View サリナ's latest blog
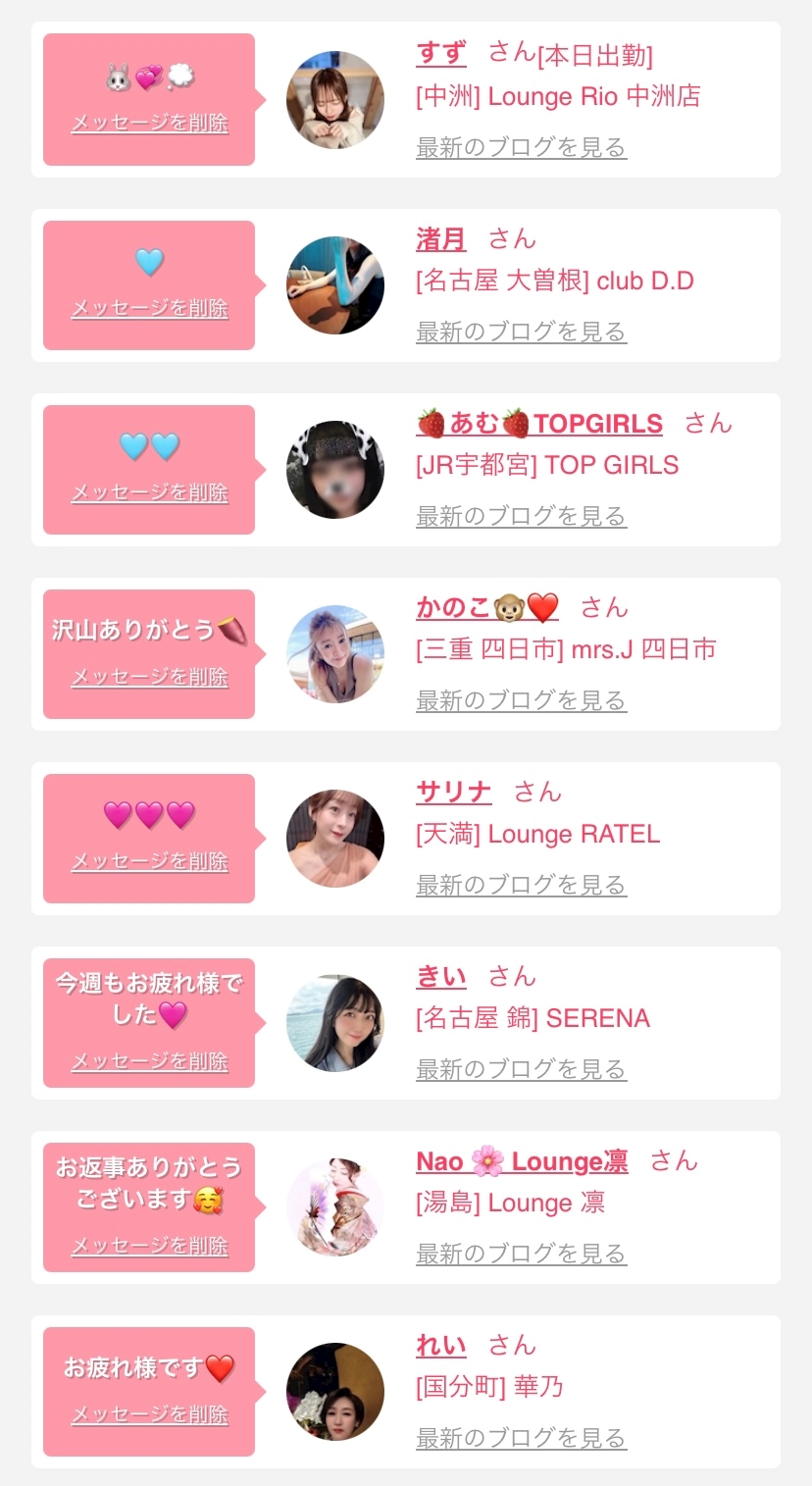 click(x=521, y=885)
